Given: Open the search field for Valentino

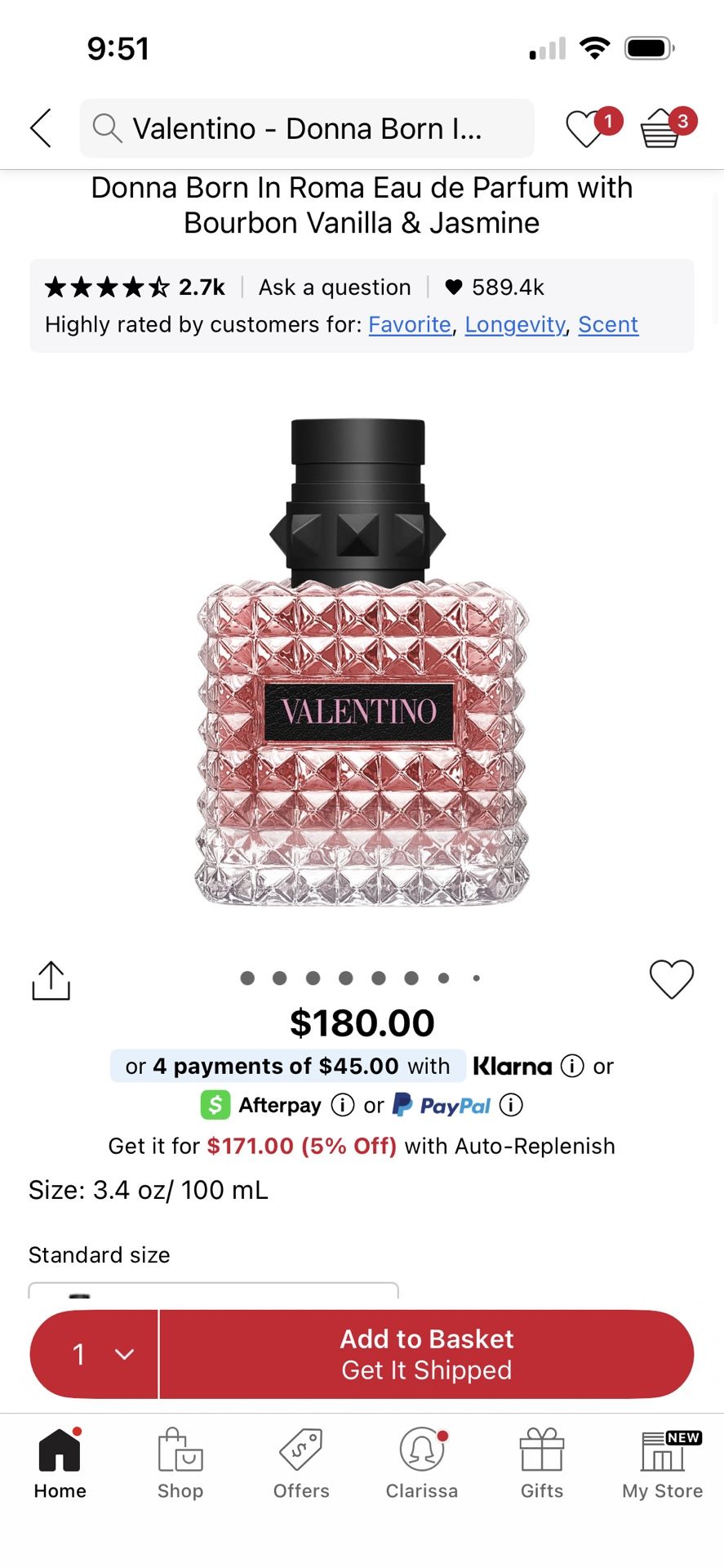Looking at the screenshot, I should 307,128.
